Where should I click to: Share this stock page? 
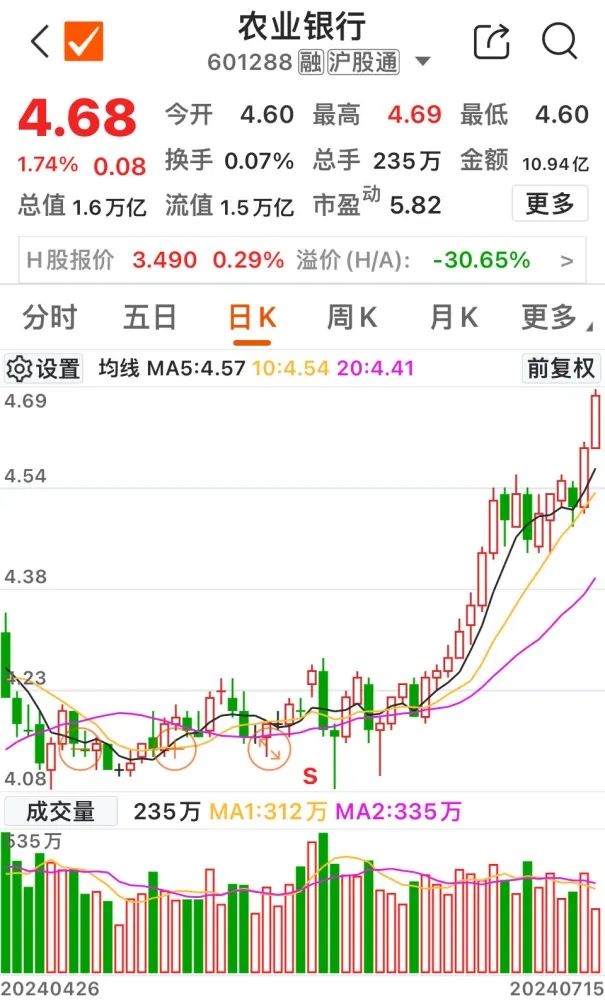492,41
